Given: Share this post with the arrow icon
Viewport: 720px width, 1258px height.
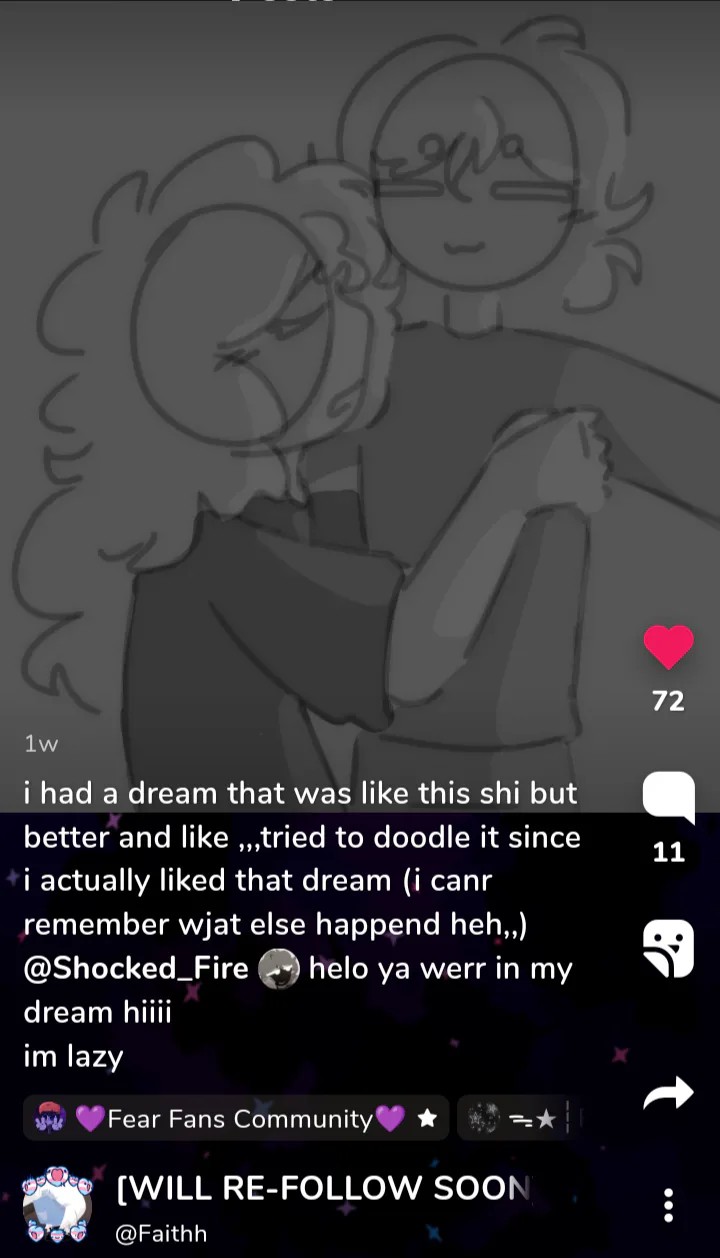Looking at the screenshot, I should [x=668, y=1093].
